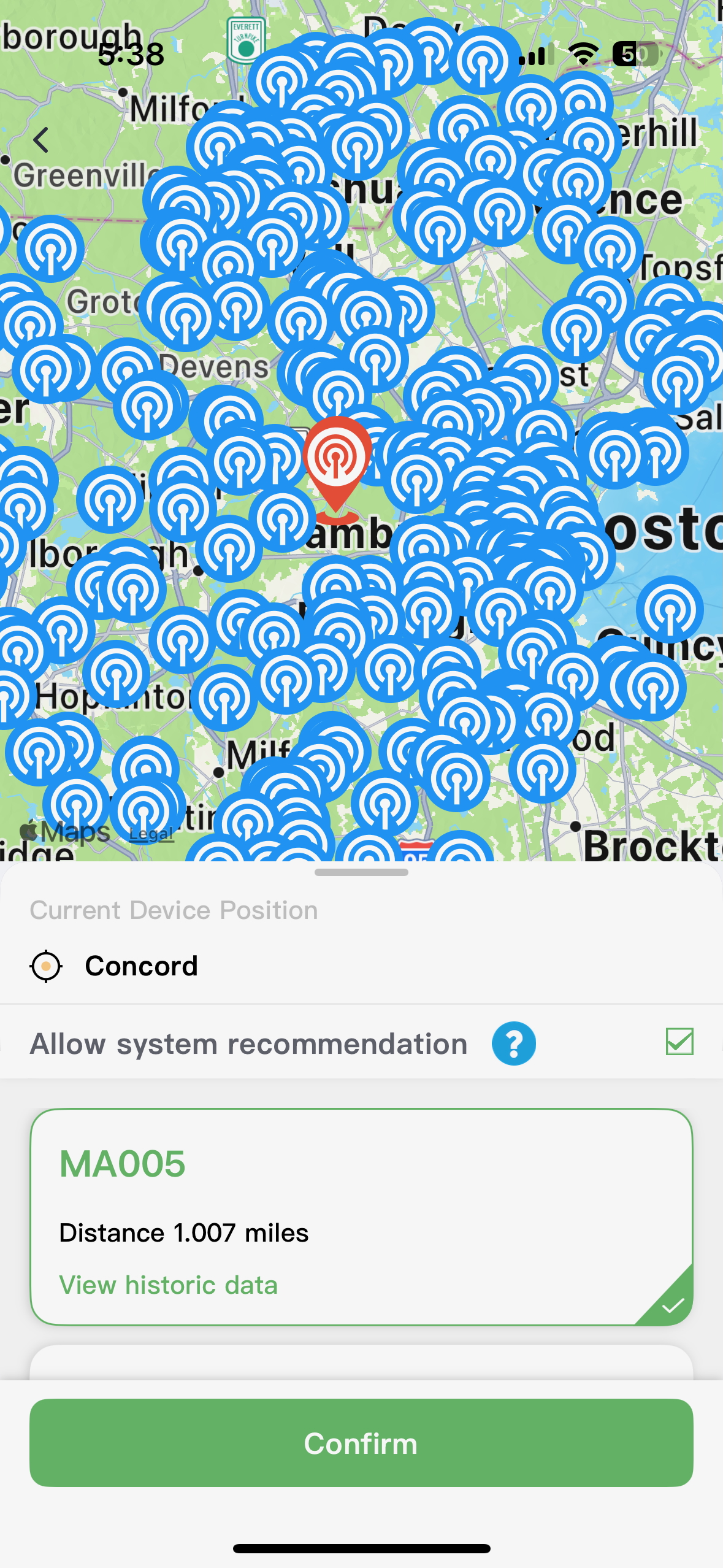The width and height of the screenshot is (723, 1568).
Task: Open the system recommendation help icon
Action: coord(513,1043)
